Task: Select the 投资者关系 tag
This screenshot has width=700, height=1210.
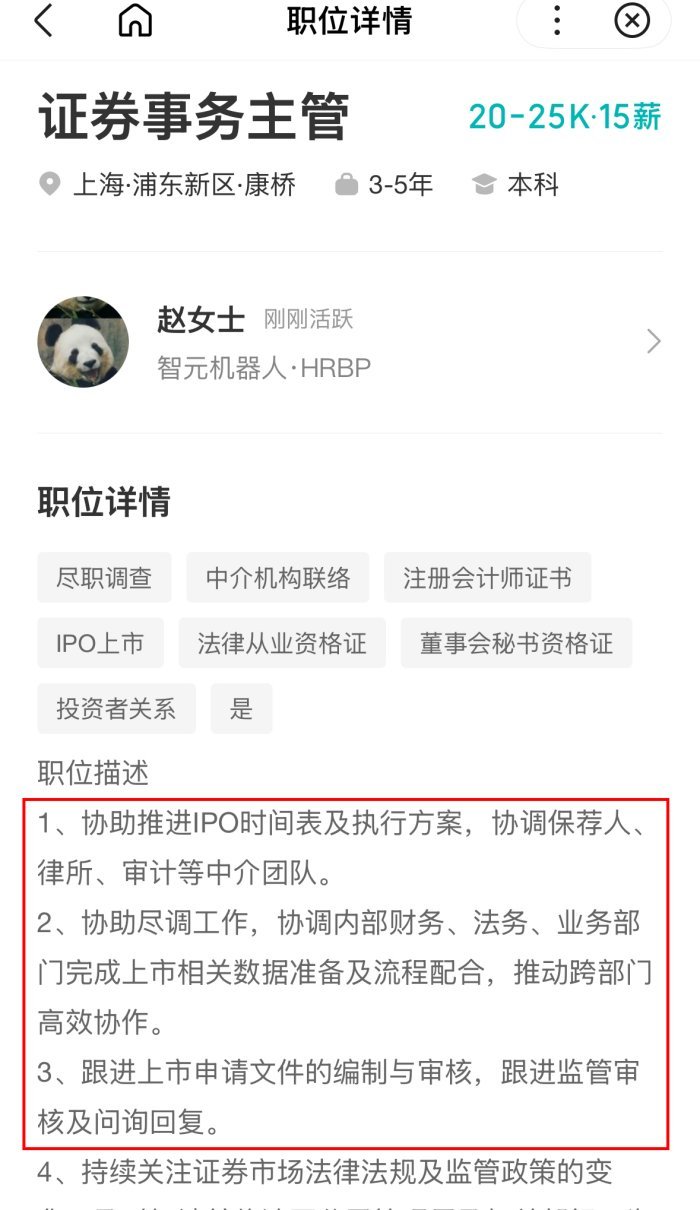Action: point(116,709)
